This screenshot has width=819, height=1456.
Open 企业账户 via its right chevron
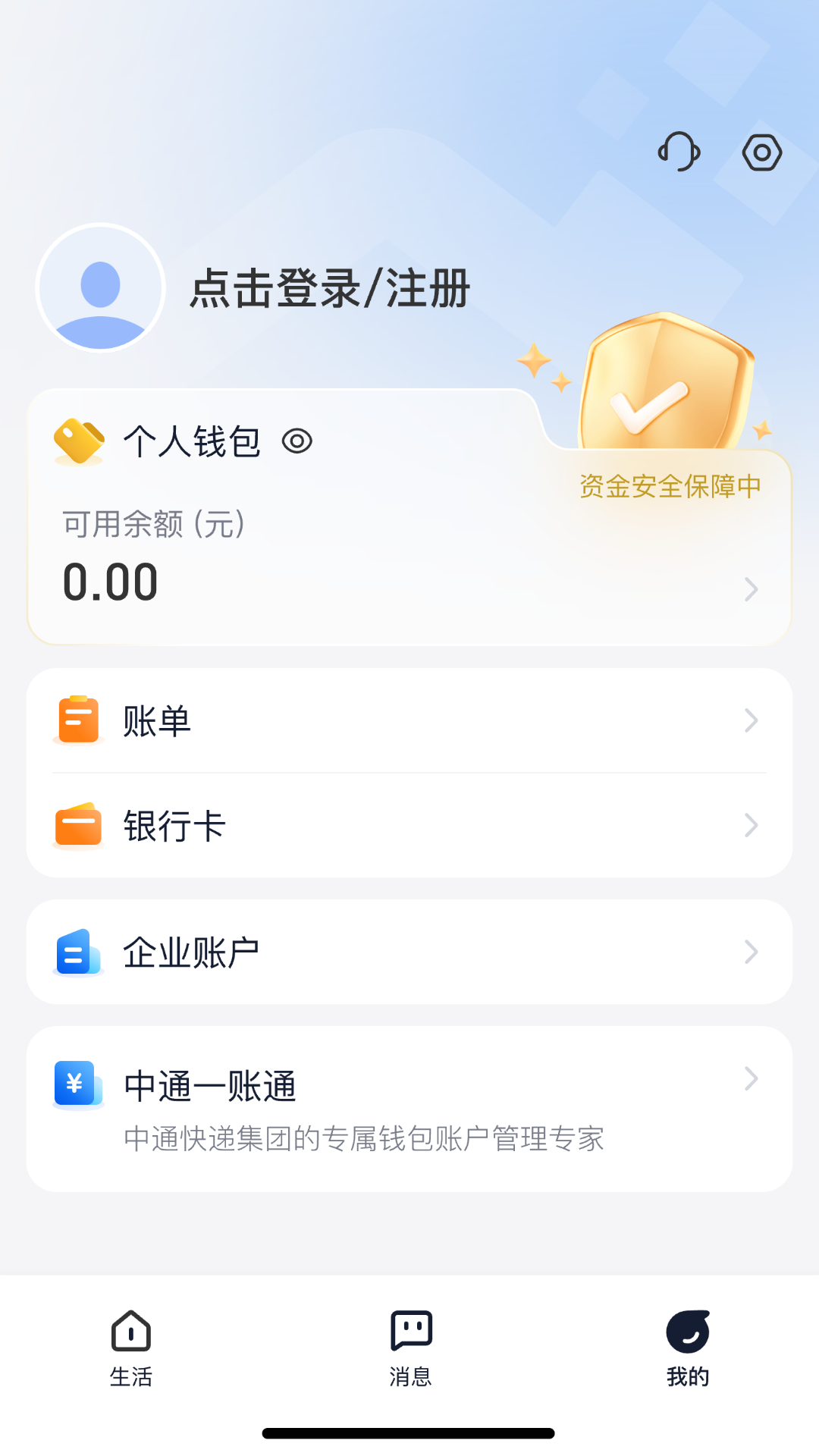pos(750,952)
